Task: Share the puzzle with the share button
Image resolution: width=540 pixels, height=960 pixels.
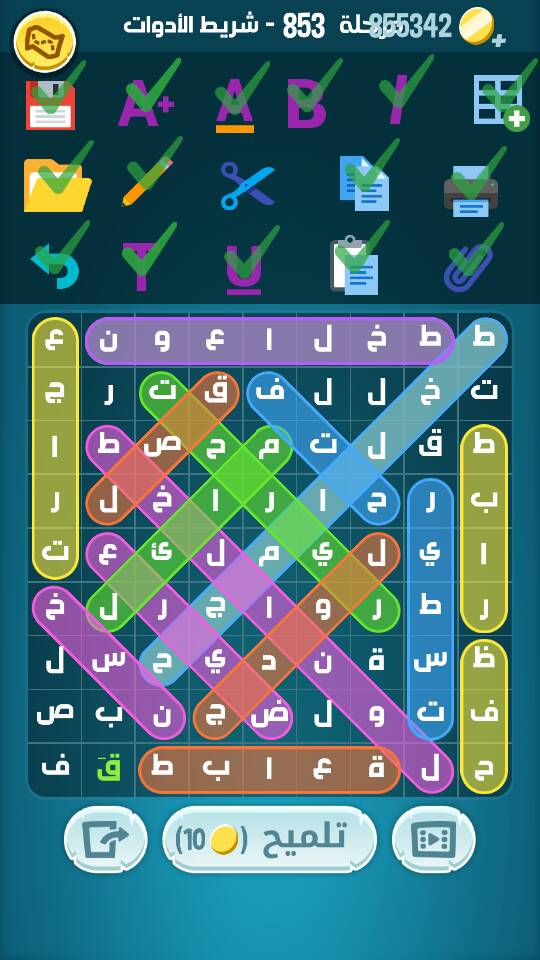Action: click(x=105, y=839)
